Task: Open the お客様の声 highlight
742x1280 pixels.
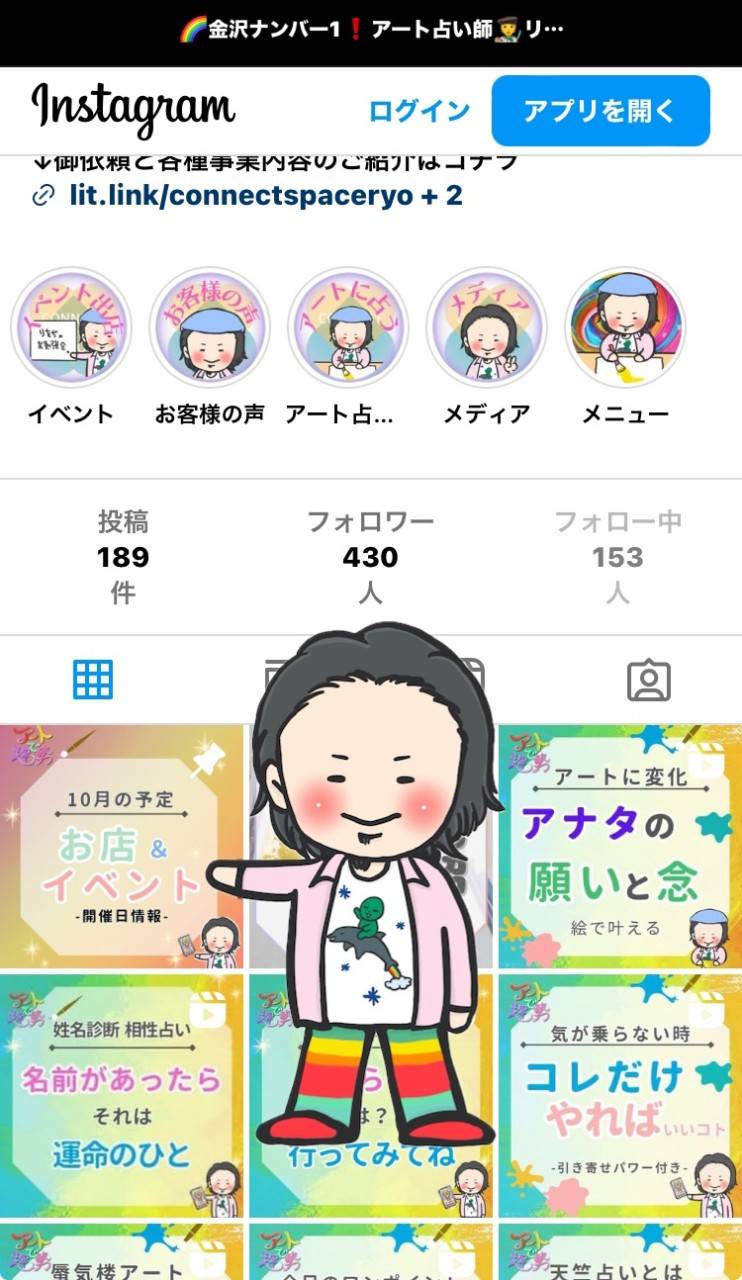Action: tap(210, 328)
